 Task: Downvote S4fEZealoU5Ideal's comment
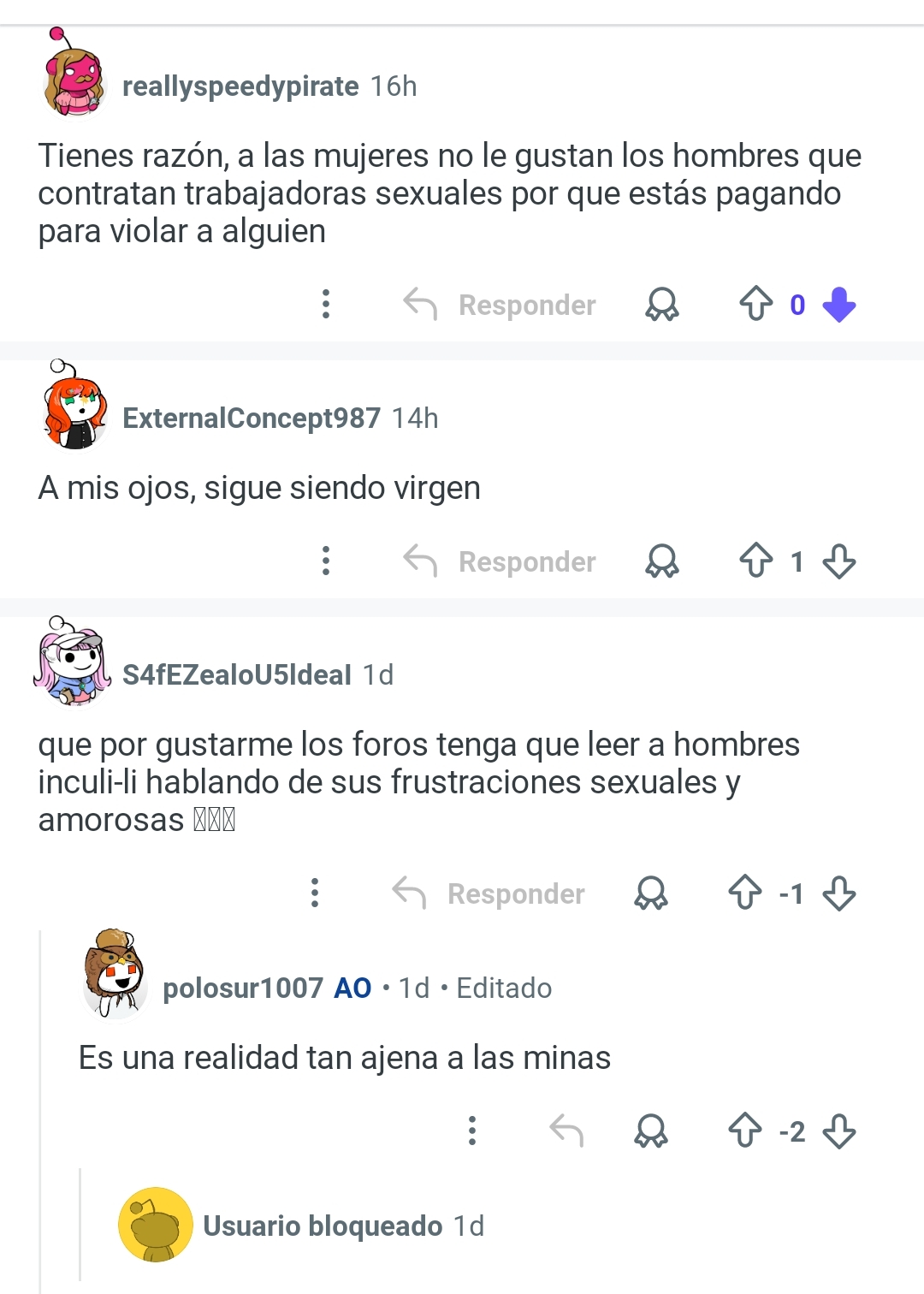[838, 893]
